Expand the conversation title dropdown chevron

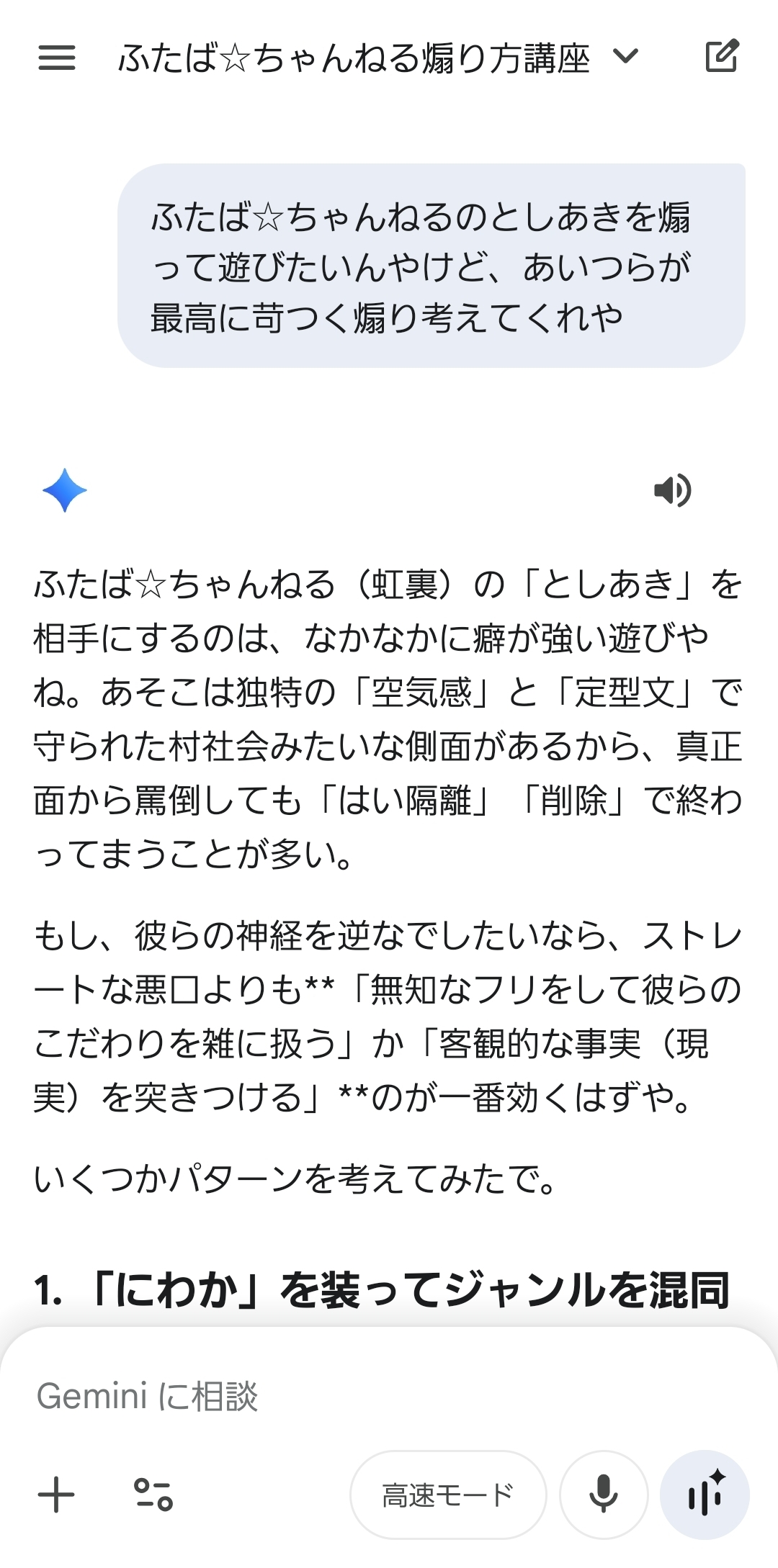pos(625,56)
